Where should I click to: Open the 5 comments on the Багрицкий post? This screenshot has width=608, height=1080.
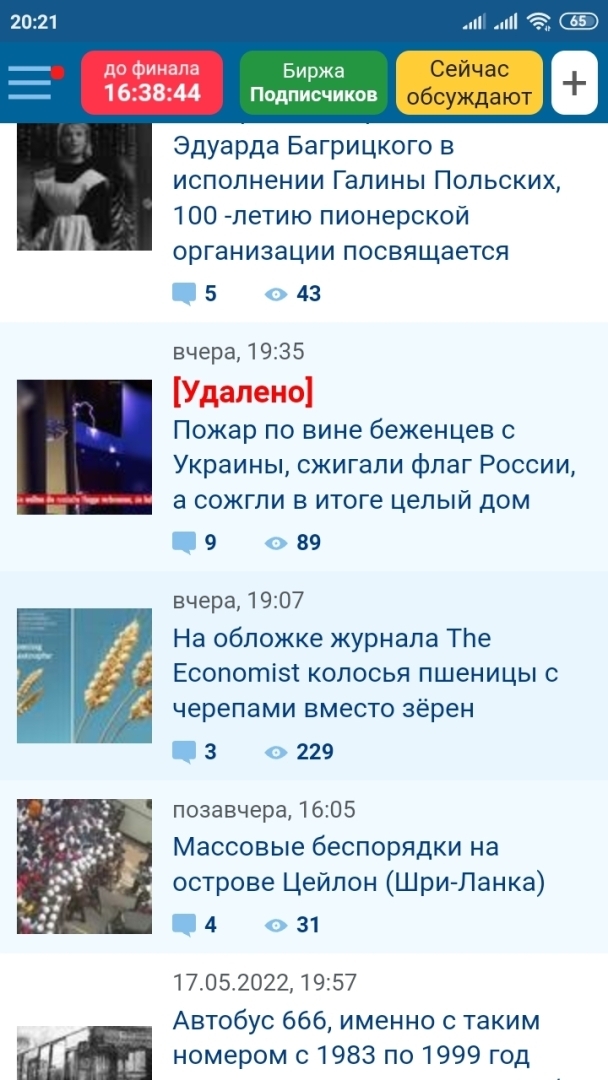pos(195,293)
